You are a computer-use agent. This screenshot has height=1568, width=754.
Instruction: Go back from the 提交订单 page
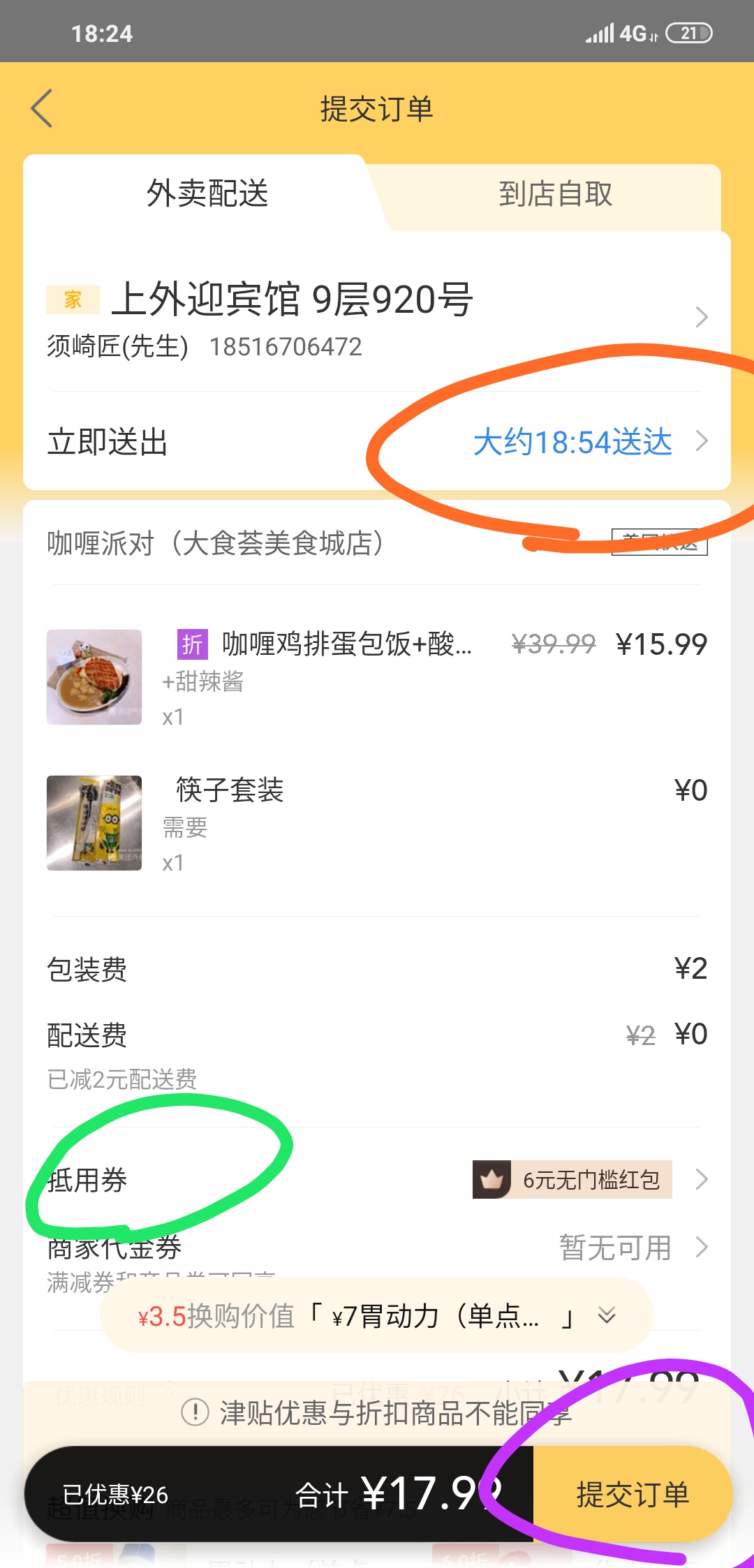tap(42, 109)
